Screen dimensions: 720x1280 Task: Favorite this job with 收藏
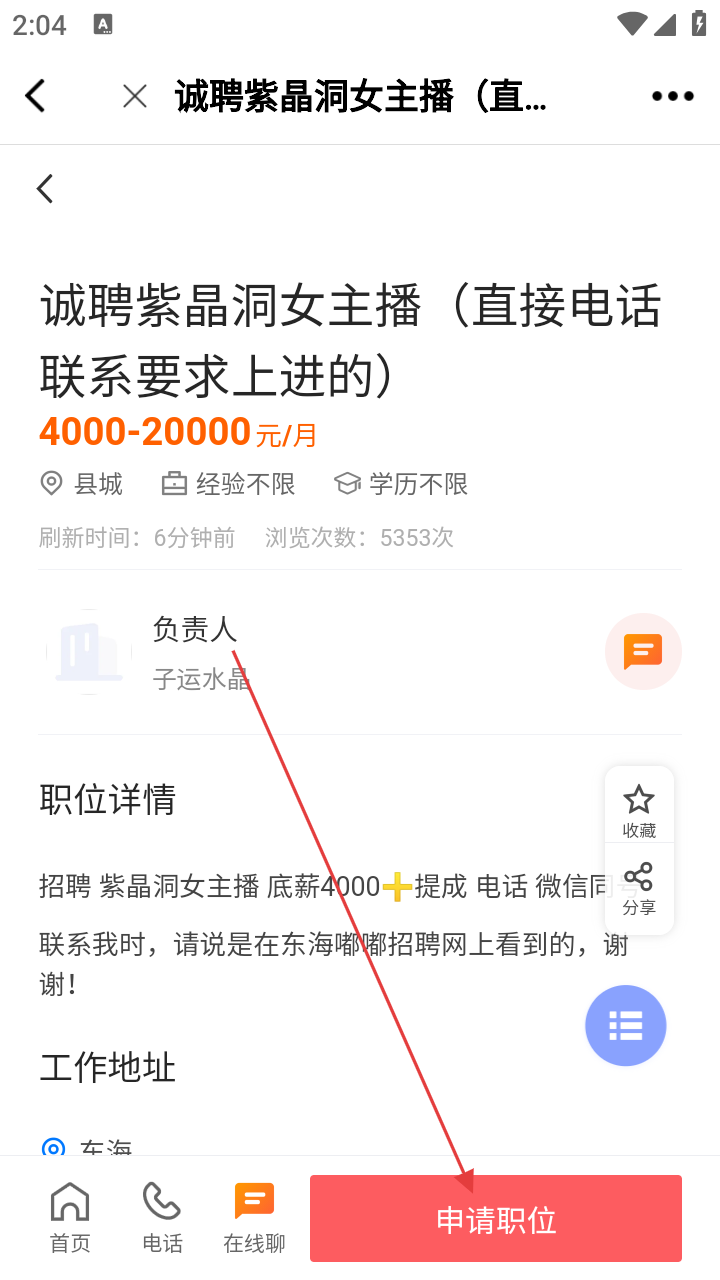tap(639, 810)
